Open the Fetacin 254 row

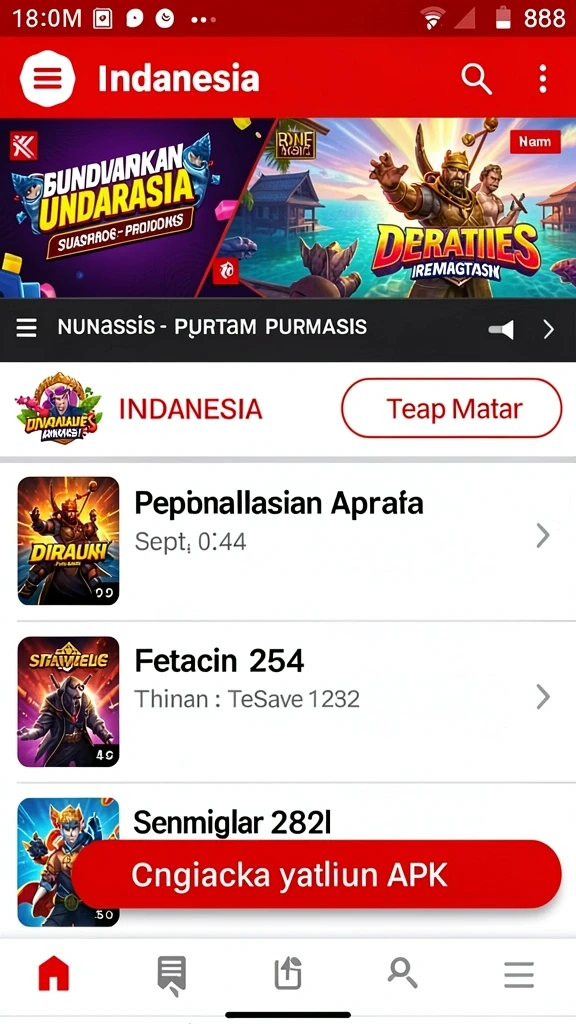pyautogui.click(x=288, y=701)
